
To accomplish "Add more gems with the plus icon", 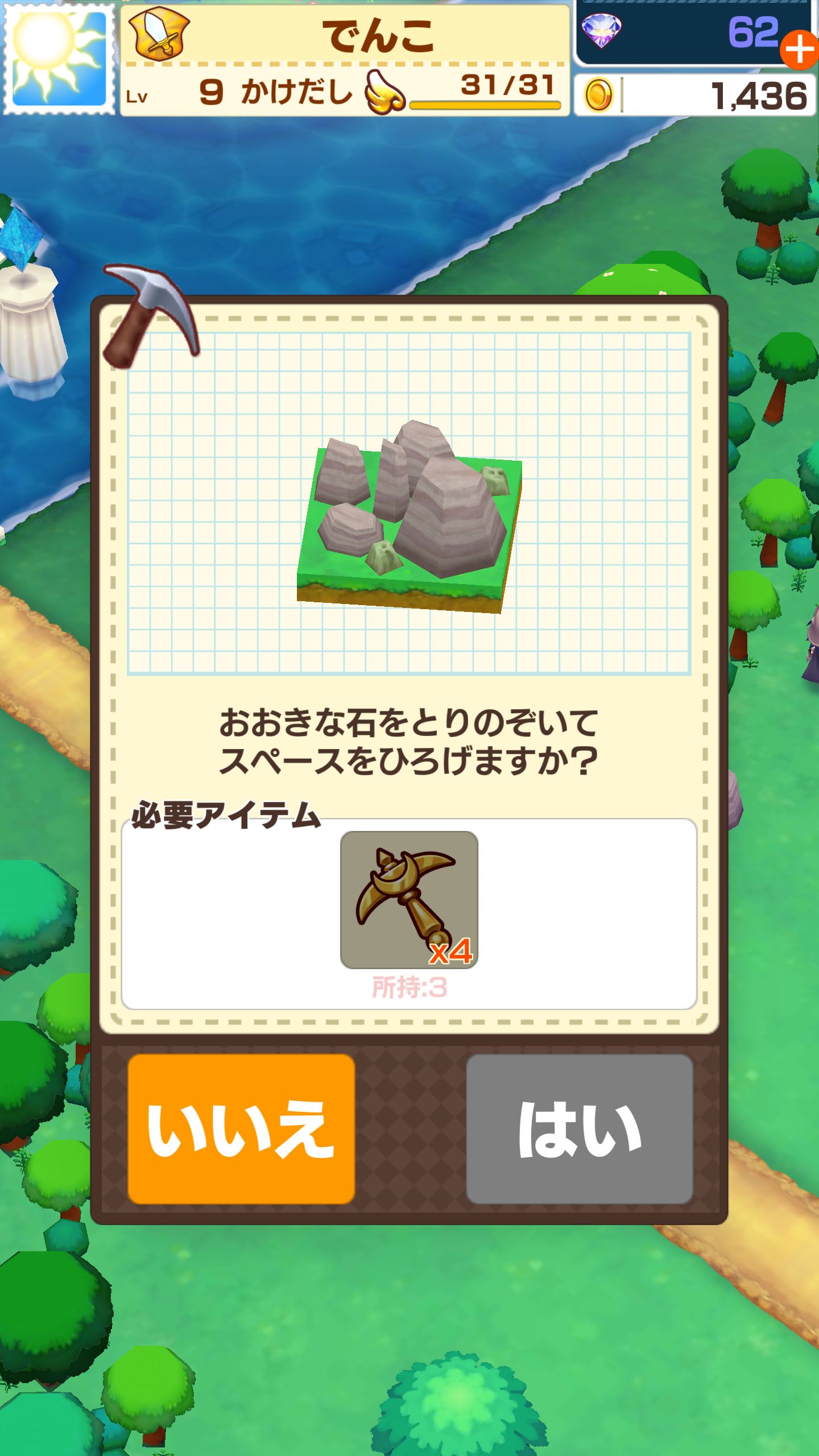I will pos(799,50).
